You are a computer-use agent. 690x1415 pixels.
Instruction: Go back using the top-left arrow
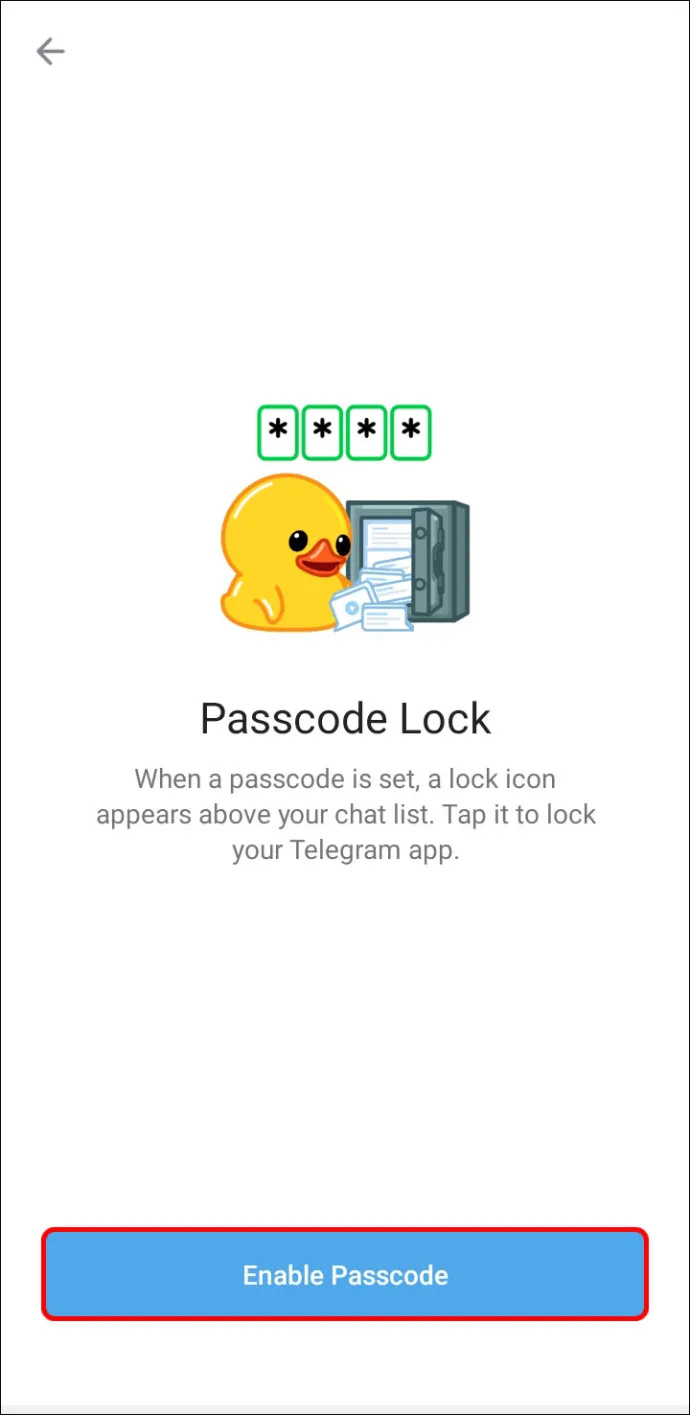(x=50, y=52)
